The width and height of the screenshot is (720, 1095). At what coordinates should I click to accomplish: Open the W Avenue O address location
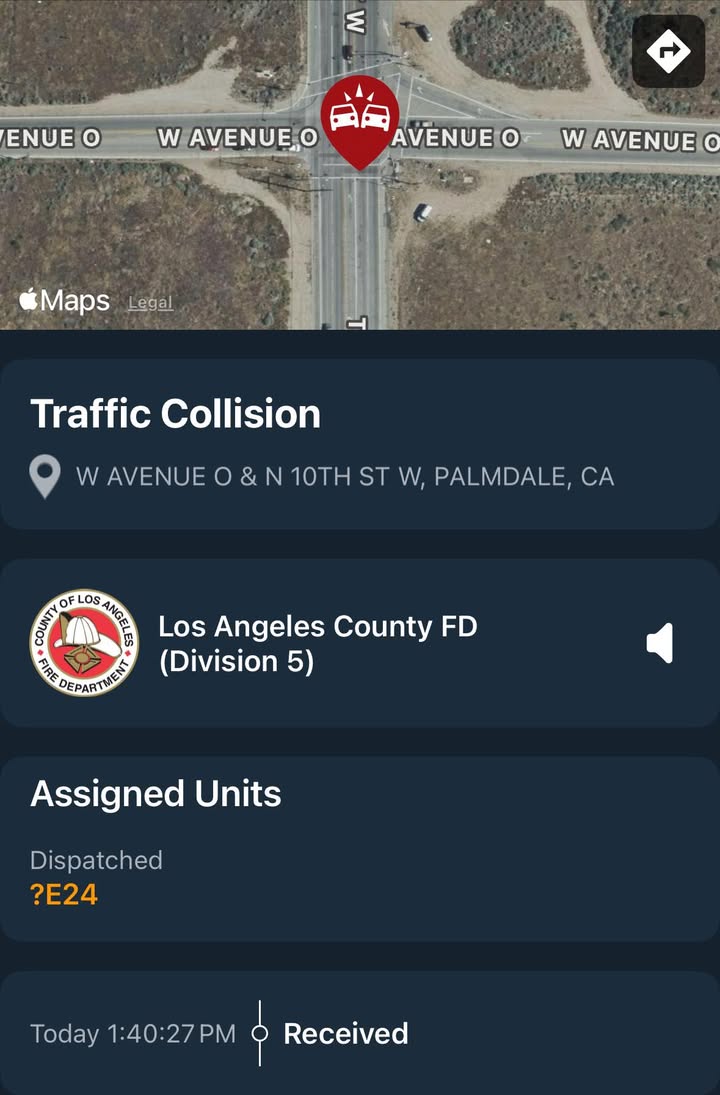[x=345, y=476]
